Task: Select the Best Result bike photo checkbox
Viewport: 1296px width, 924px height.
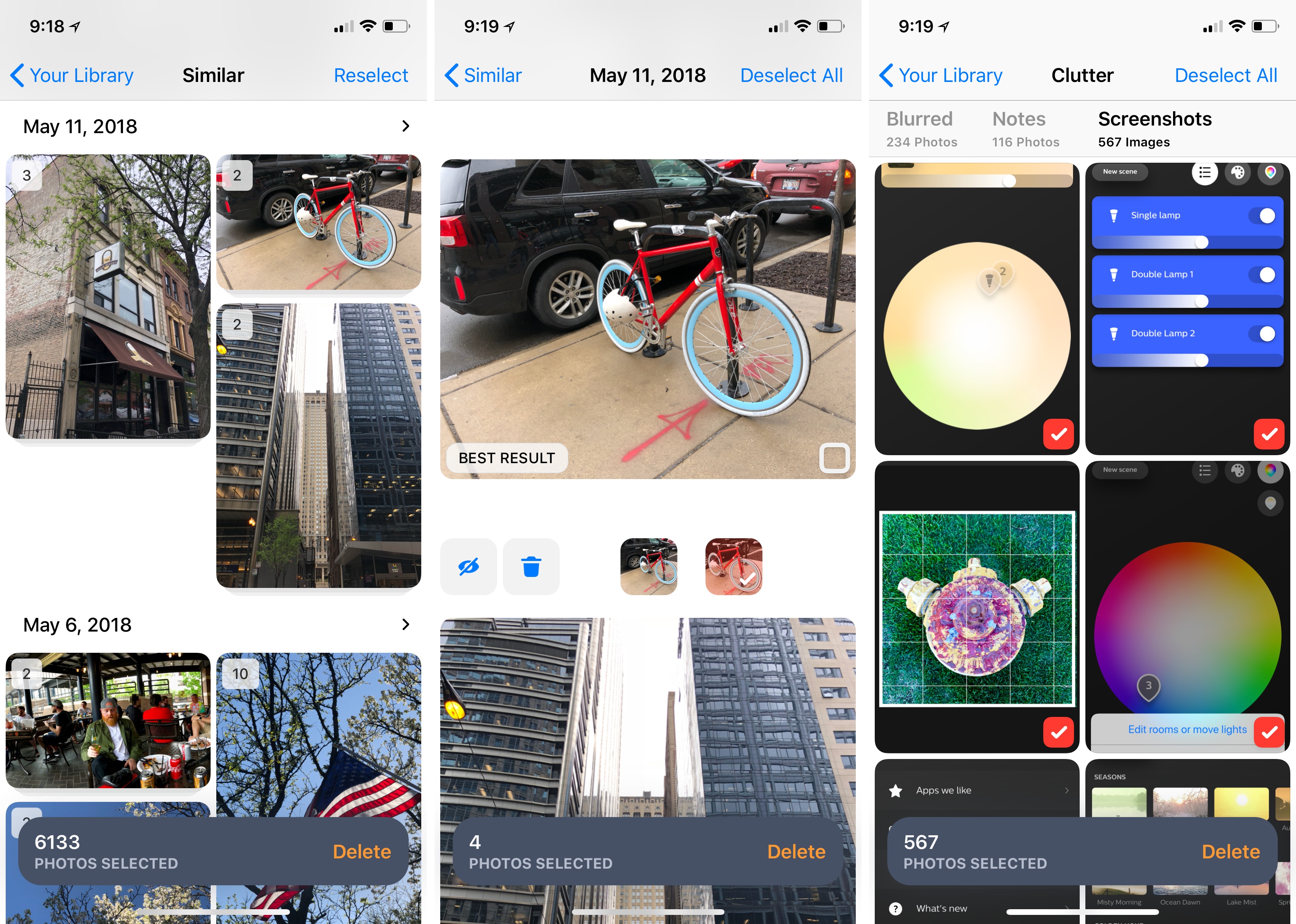Action: 835,457
